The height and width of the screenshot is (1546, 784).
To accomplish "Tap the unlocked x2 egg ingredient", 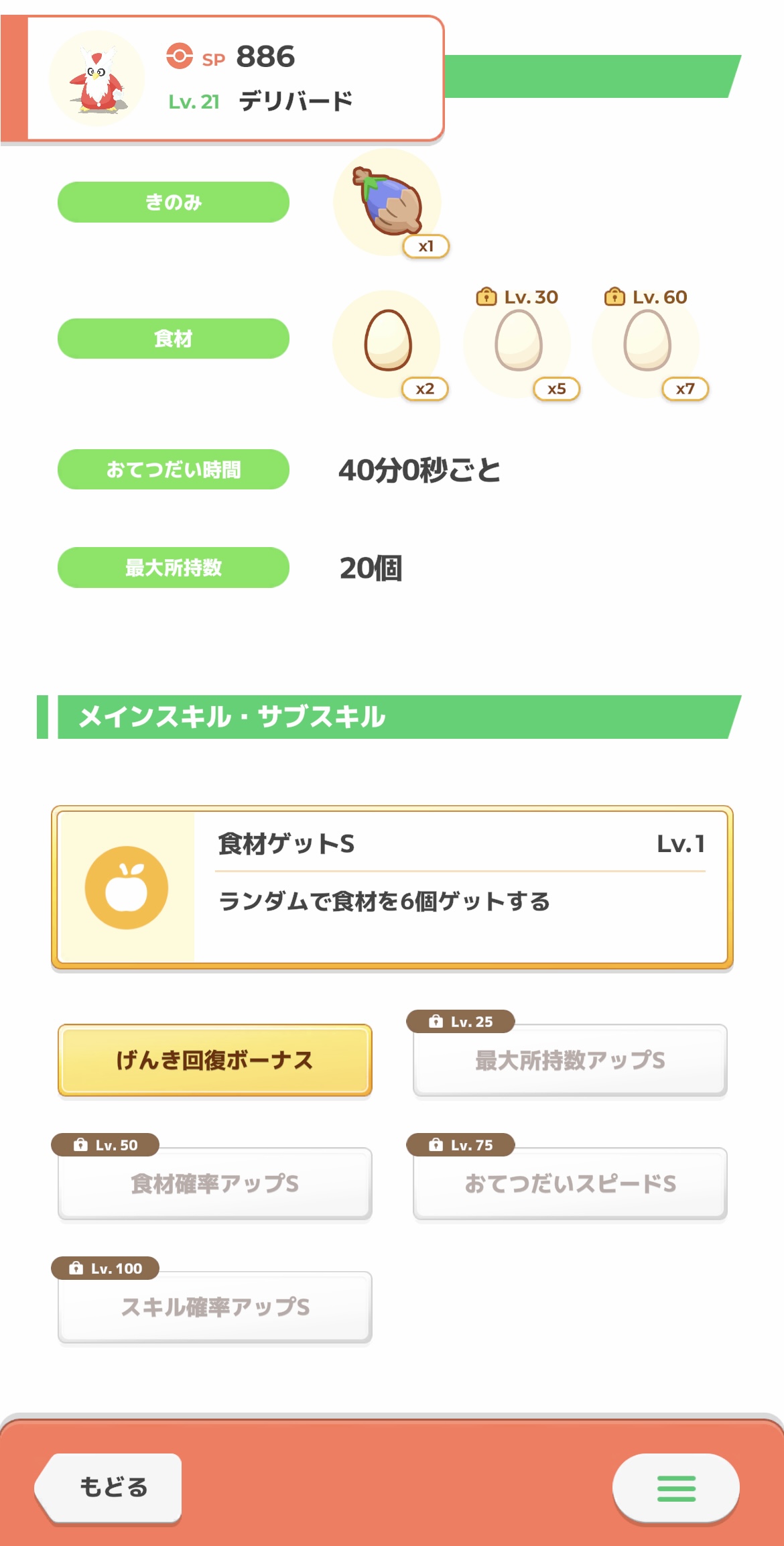I will tap(387, 344).
